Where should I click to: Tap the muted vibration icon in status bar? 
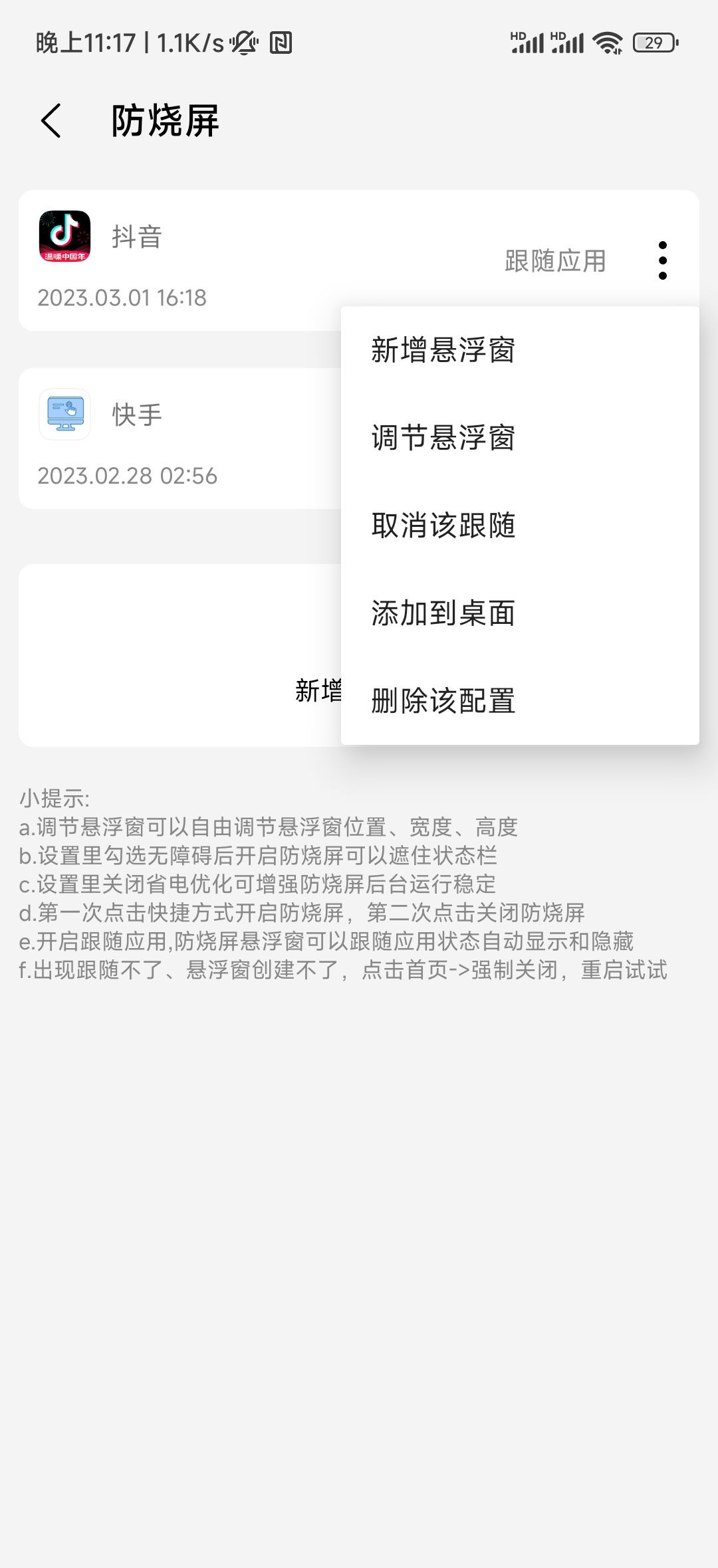click(243, 43)
